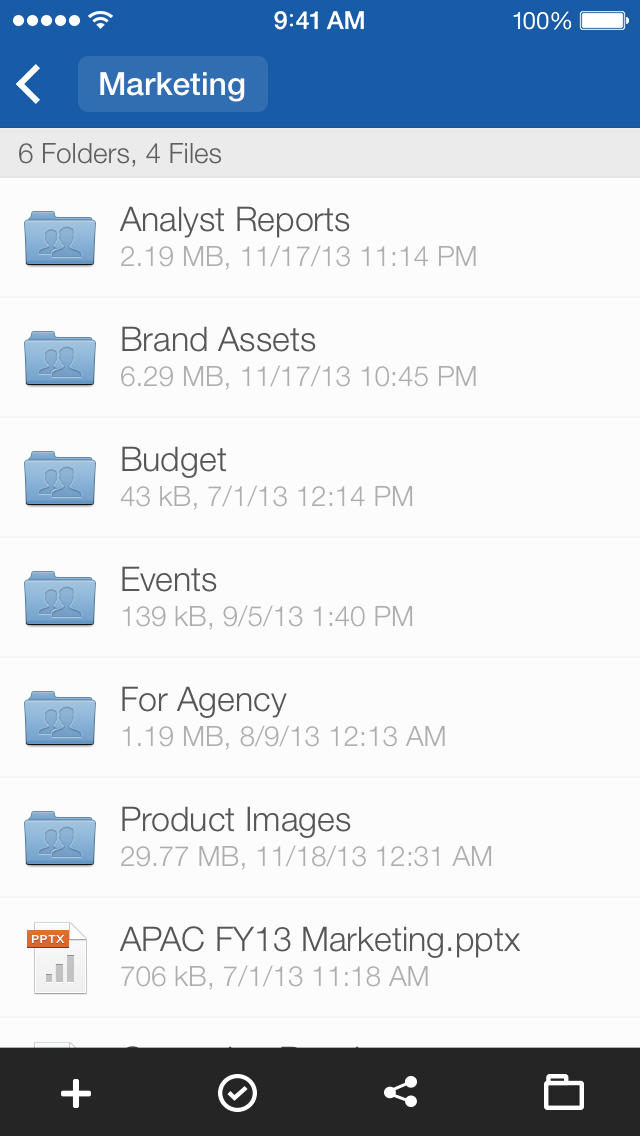Viewport: 640px width, 1136px height.
Task: Open the For Agency folder
Action: coord(320,718)
